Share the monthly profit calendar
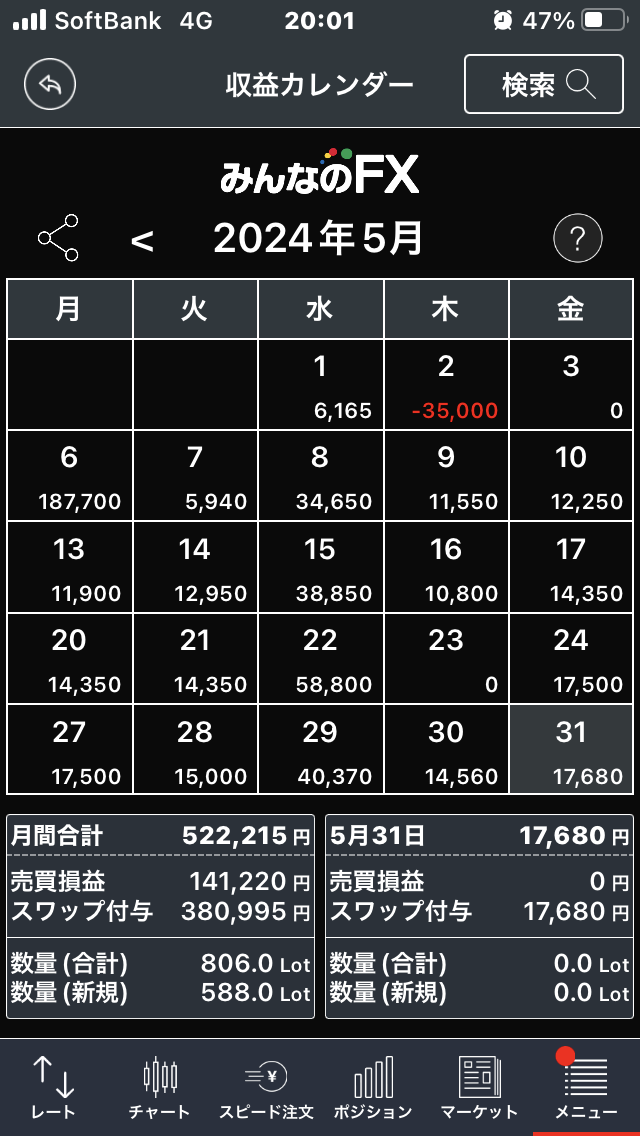640x1136 pixels. (x=58, y=238)
